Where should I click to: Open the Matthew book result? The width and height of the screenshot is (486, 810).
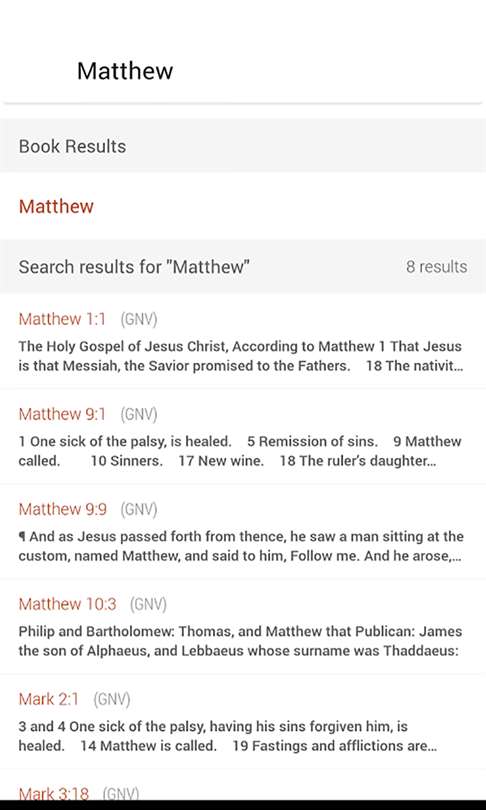(243, 206)
